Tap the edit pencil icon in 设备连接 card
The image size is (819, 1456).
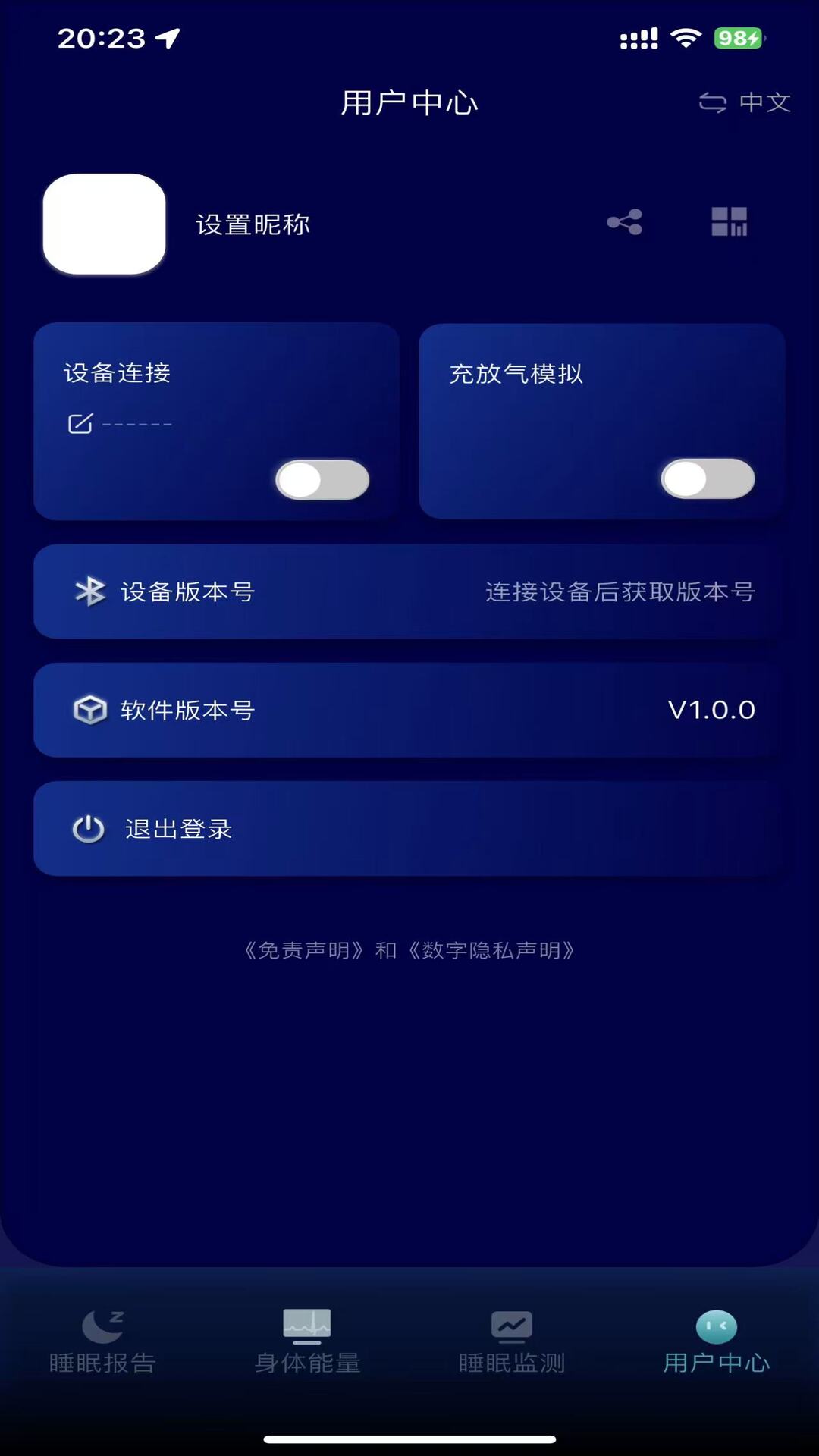(x=81, y=422)
